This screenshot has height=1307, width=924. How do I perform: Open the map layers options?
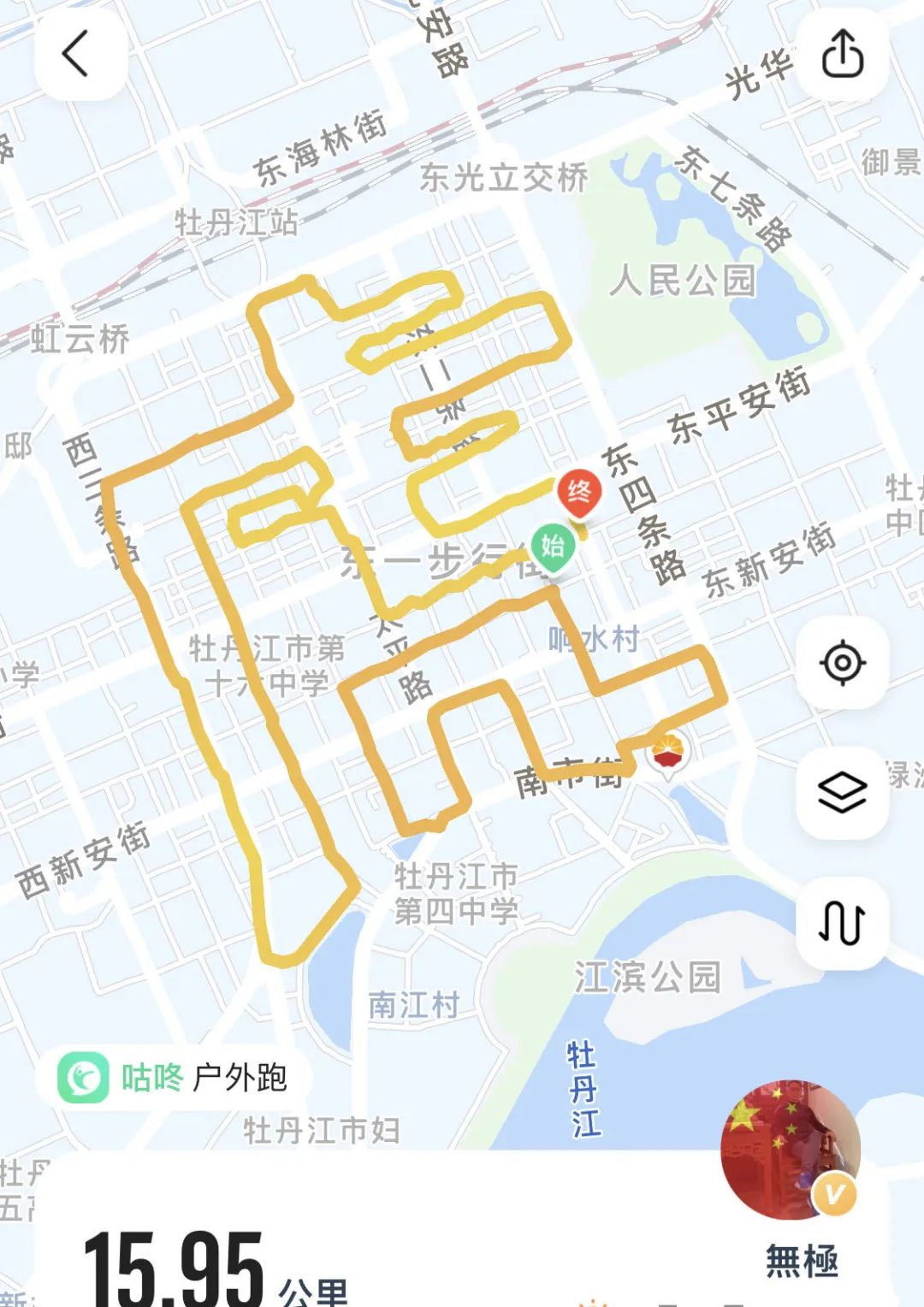pyautogui.click(x=843, y=792)
